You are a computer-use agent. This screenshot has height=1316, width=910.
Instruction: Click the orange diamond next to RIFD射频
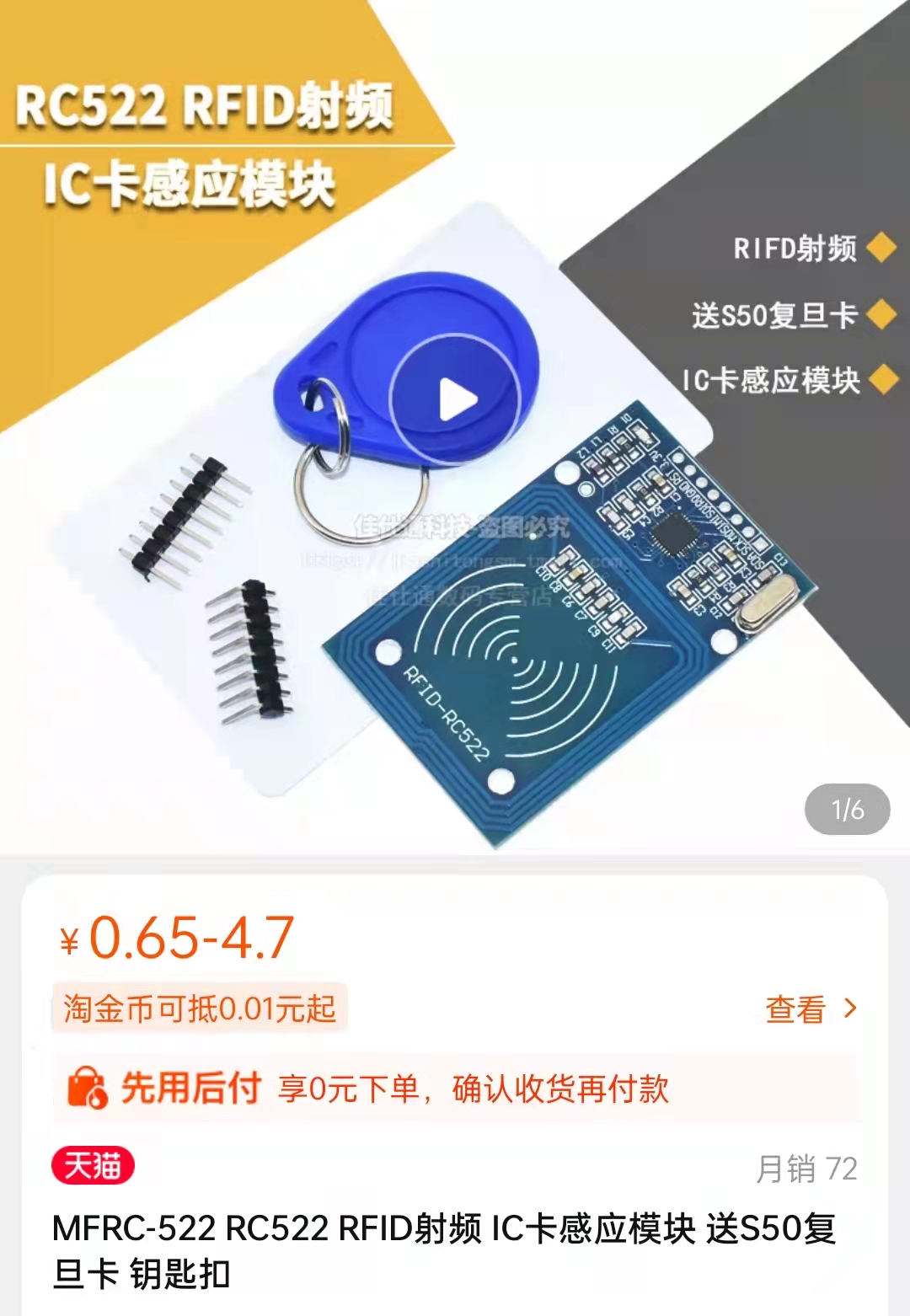pyautogui.click(x=881, y=247)
